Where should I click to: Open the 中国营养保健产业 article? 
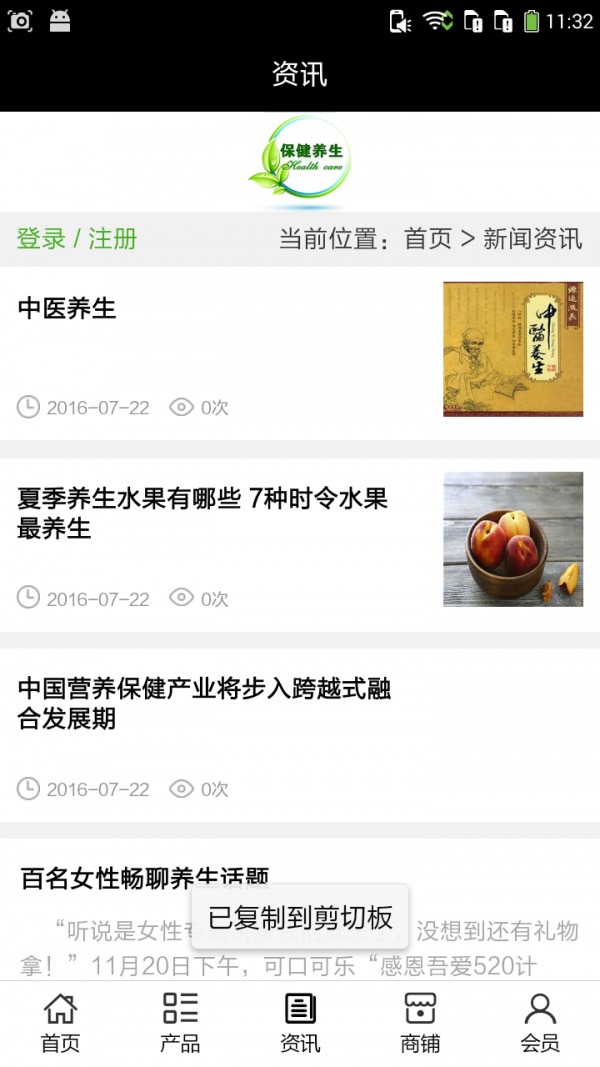[x=204, y=703]
